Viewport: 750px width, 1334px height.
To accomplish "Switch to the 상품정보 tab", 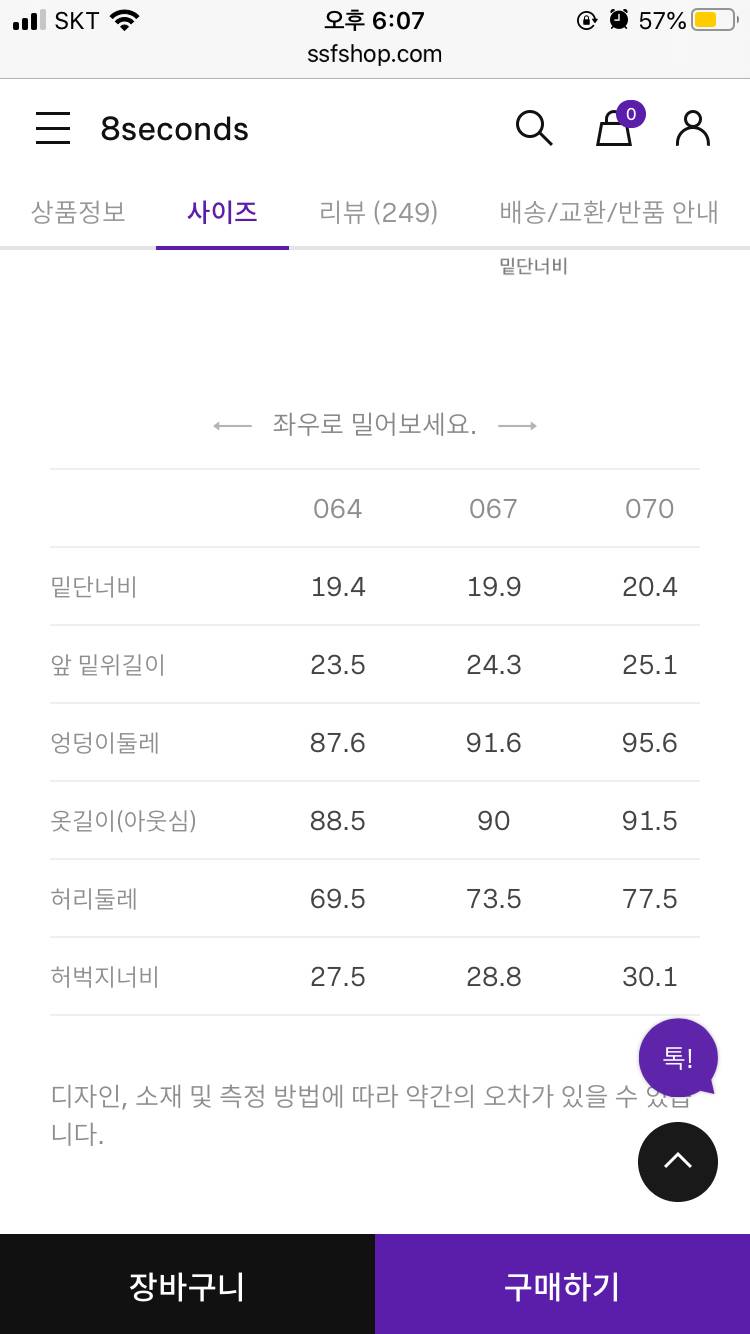I will [x=78, y=212].
